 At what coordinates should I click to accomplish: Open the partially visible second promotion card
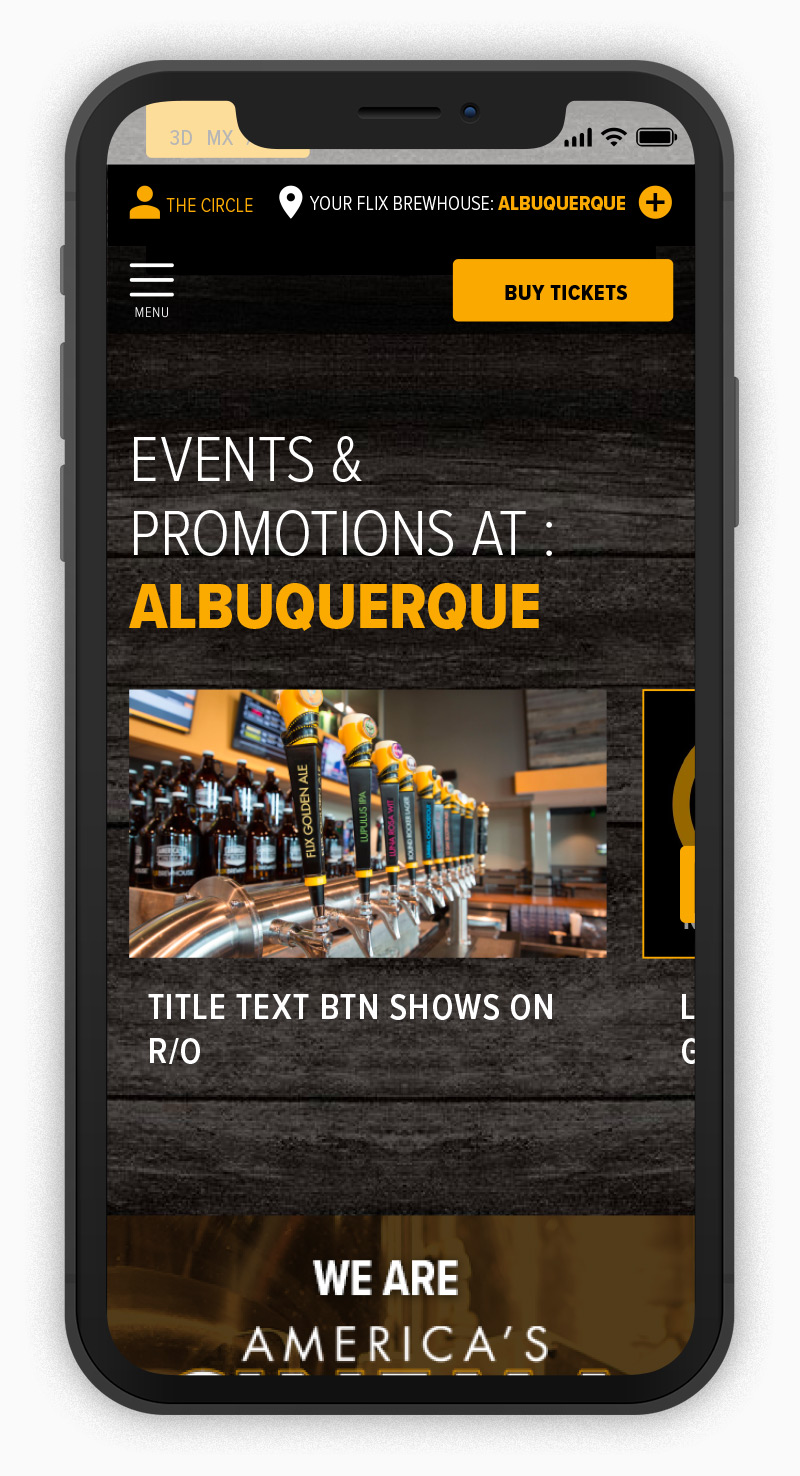pos(669,823)
